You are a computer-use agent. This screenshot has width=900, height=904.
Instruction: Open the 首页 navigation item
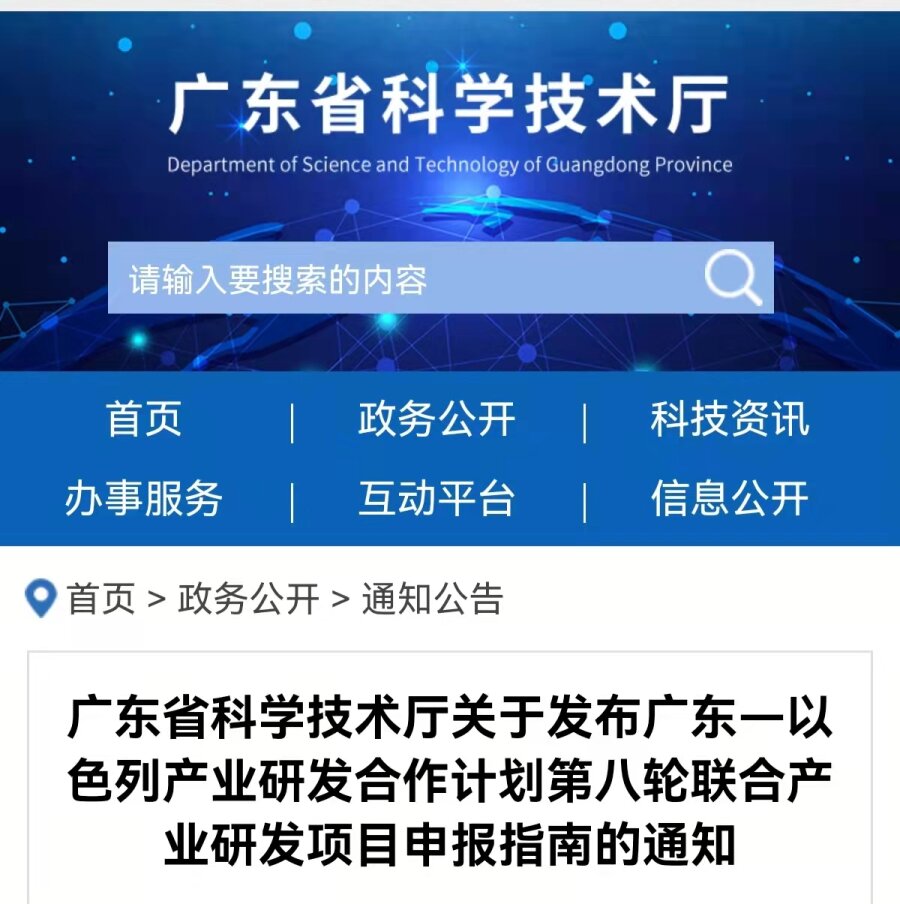coord(144,419)
